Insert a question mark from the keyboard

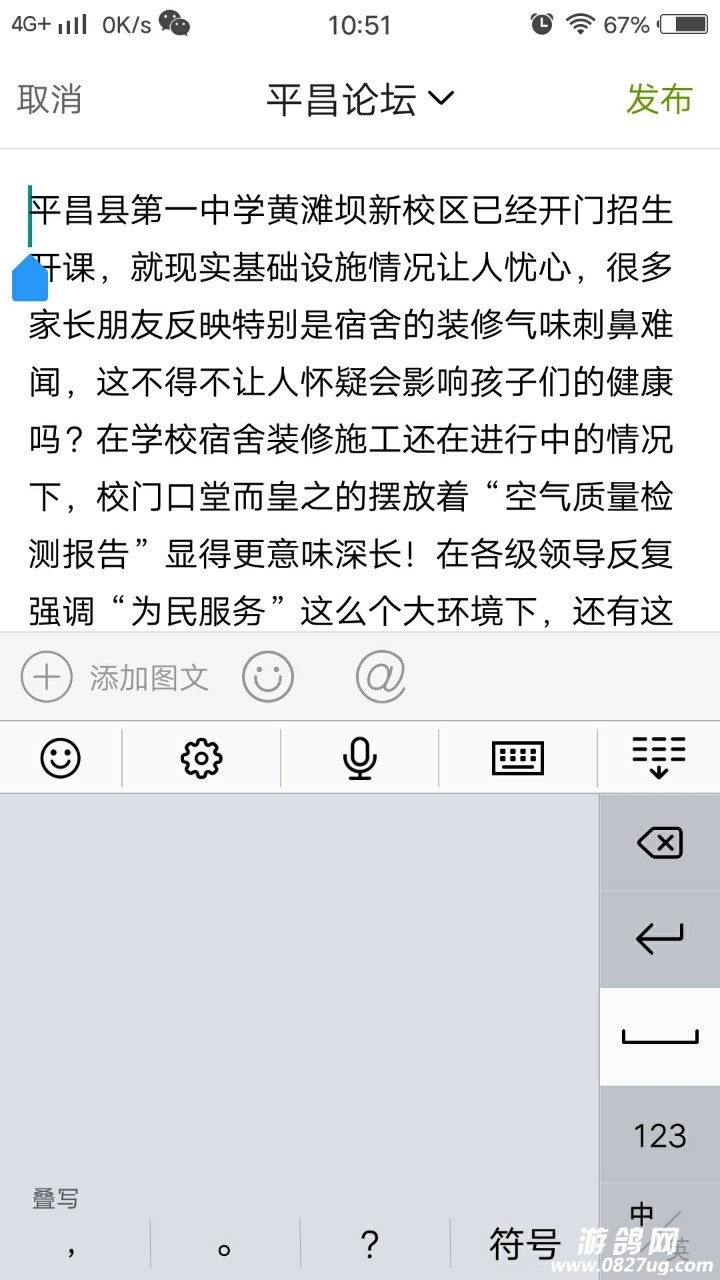pos(369,1246)
